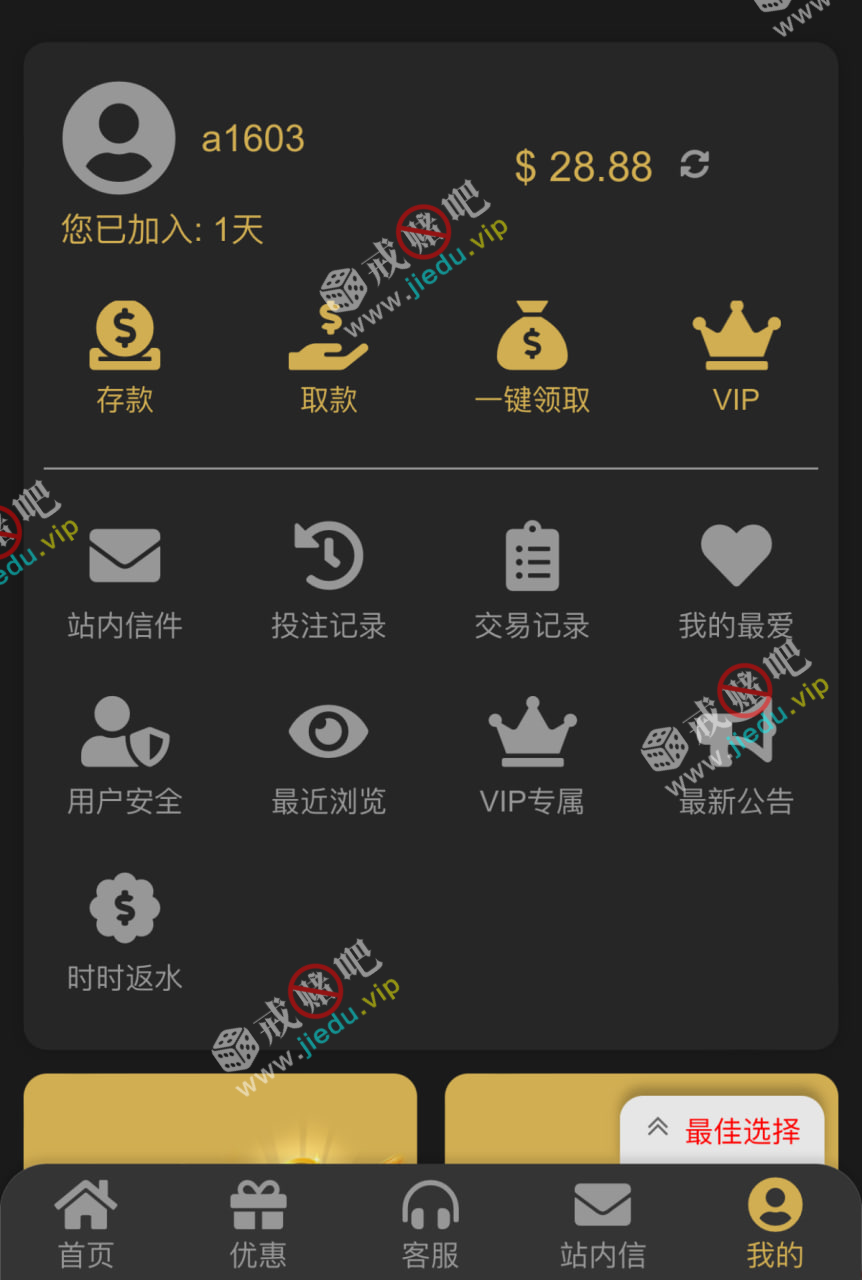Switch to the 首页 home tab
862x1280 pixels.
(86, 1224)
